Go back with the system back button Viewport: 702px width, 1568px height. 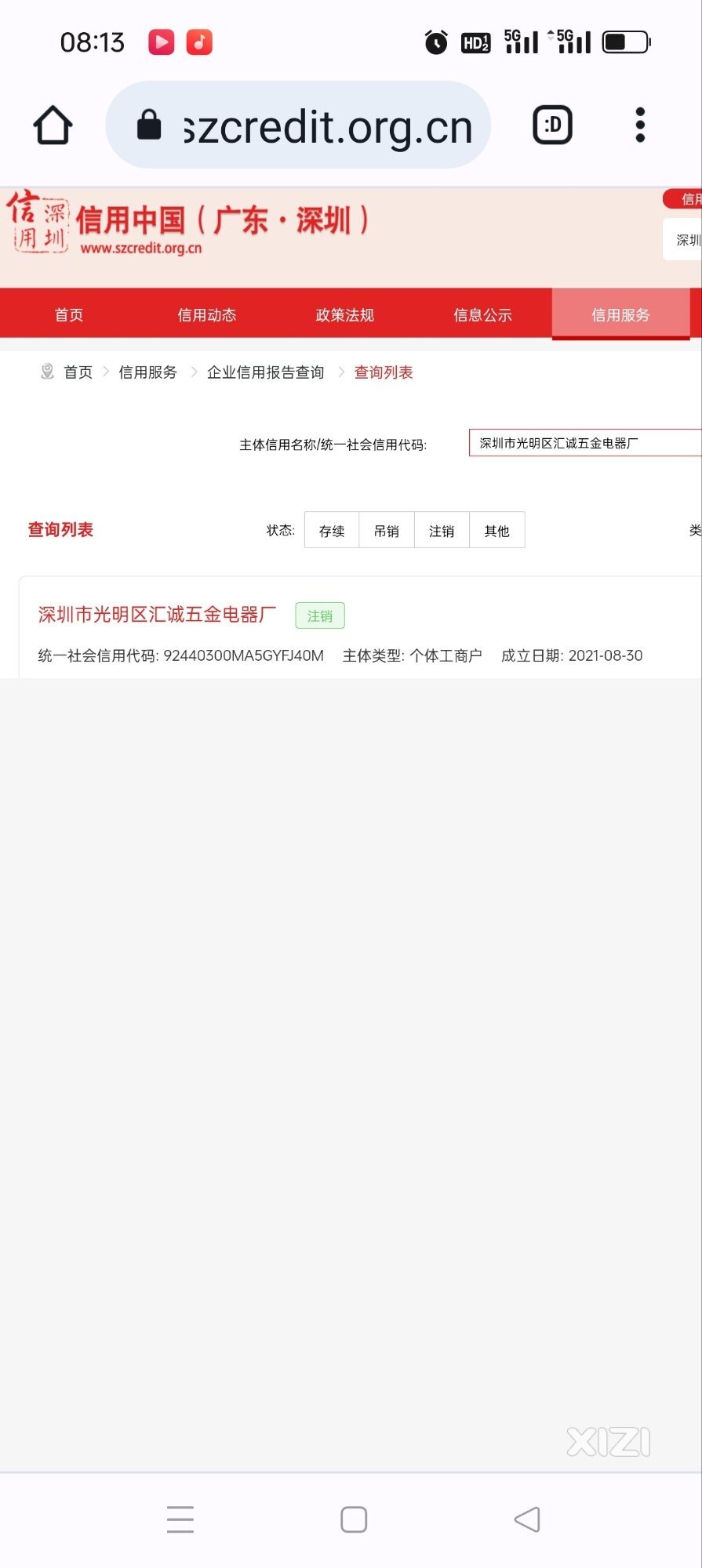tap(527, 1519)
